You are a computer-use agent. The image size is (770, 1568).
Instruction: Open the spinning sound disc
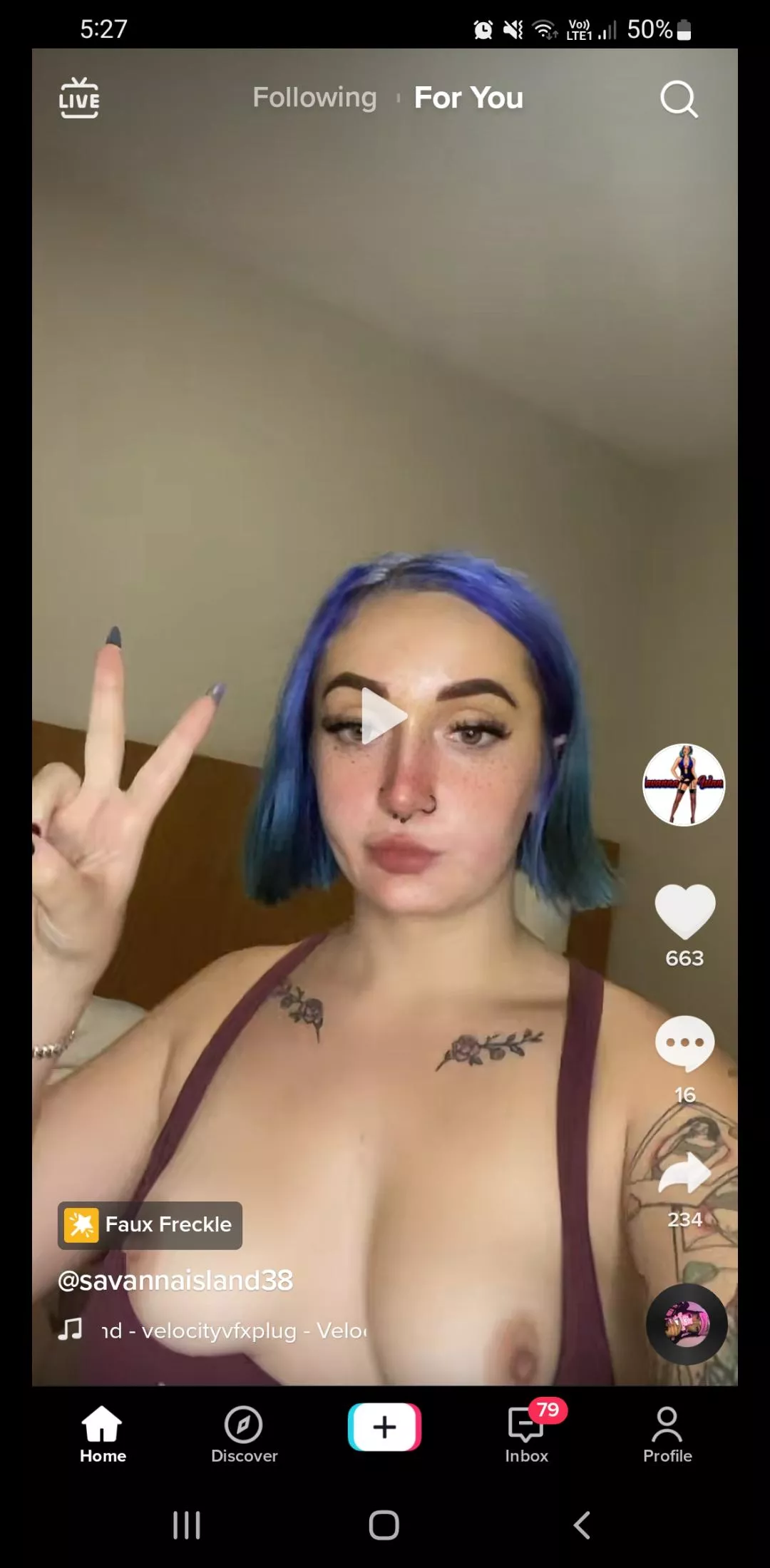pyautogui.click(x=686, y=1324)
